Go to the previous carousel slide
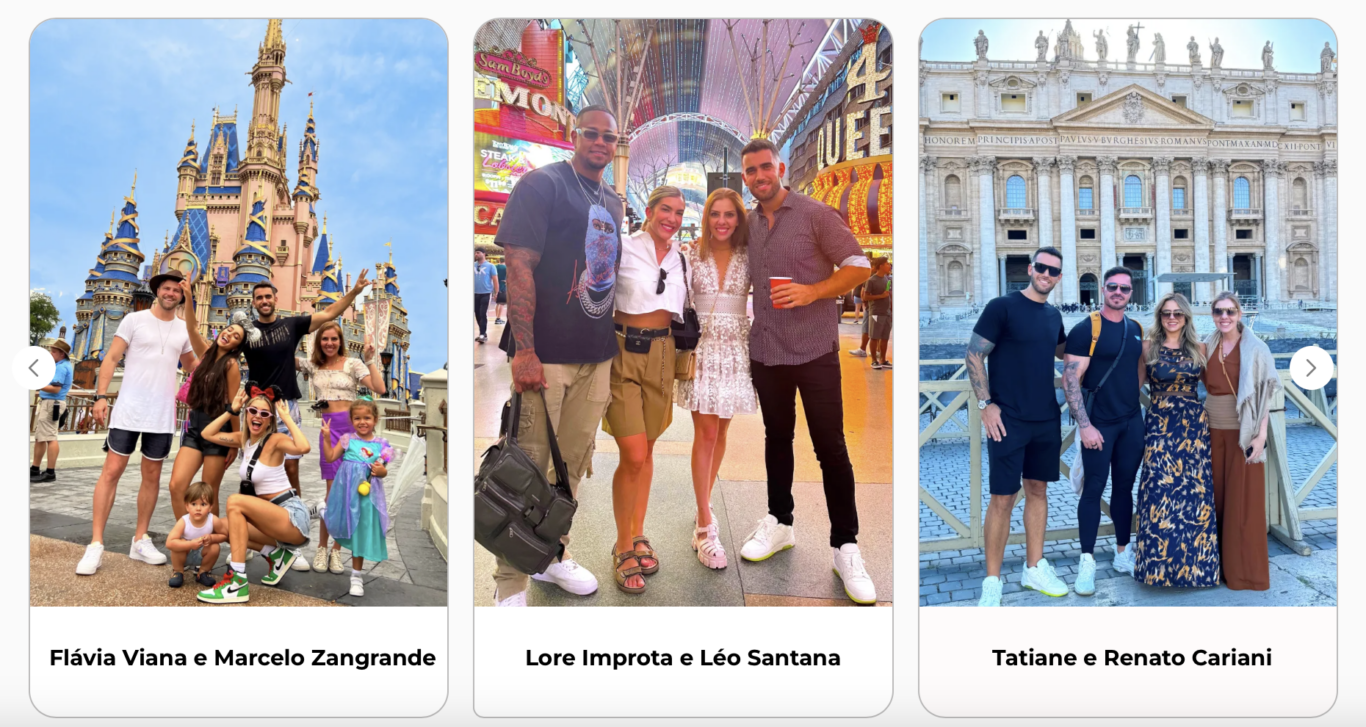1366x727 pixels. (33, 368)
